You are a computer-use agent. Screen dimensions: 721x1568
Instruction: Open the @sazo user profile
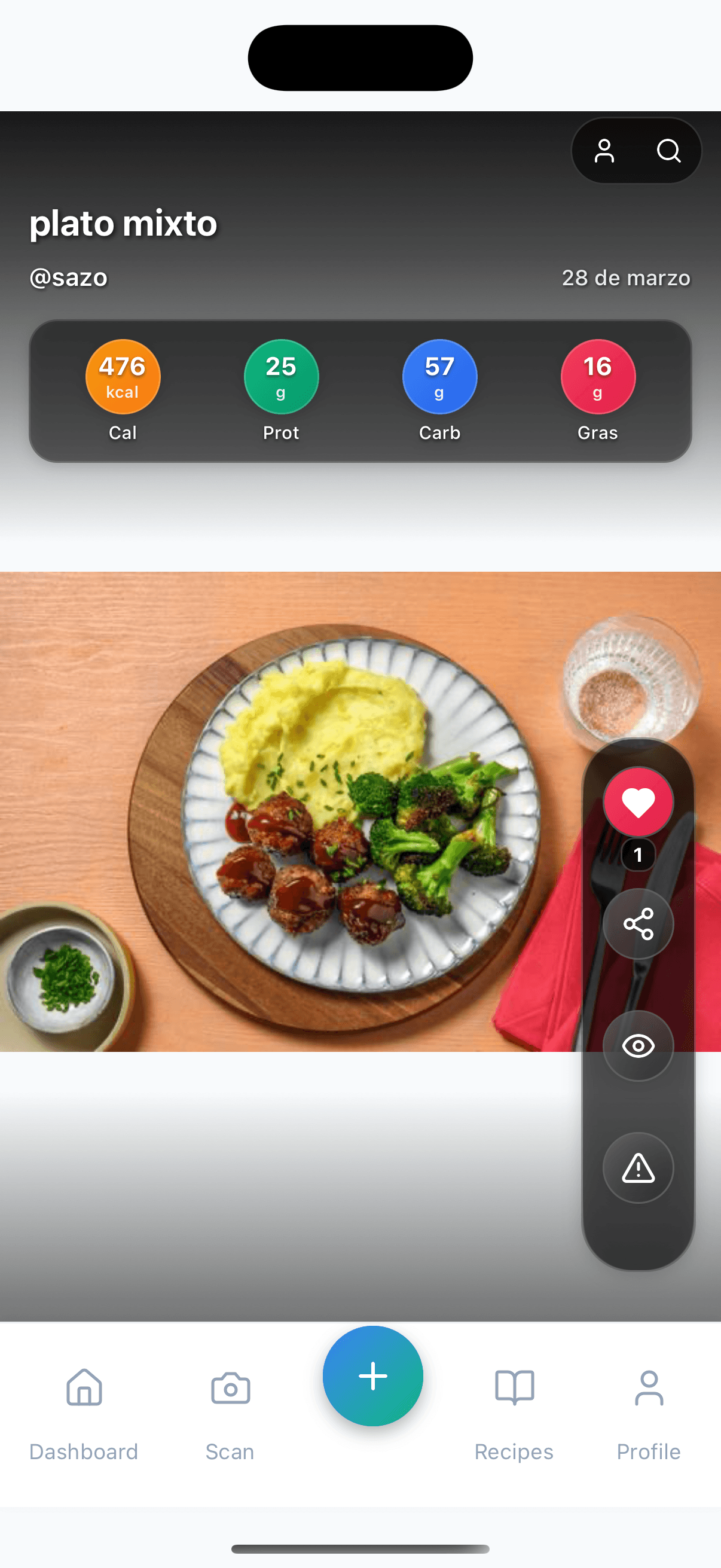tap(69, 277)
